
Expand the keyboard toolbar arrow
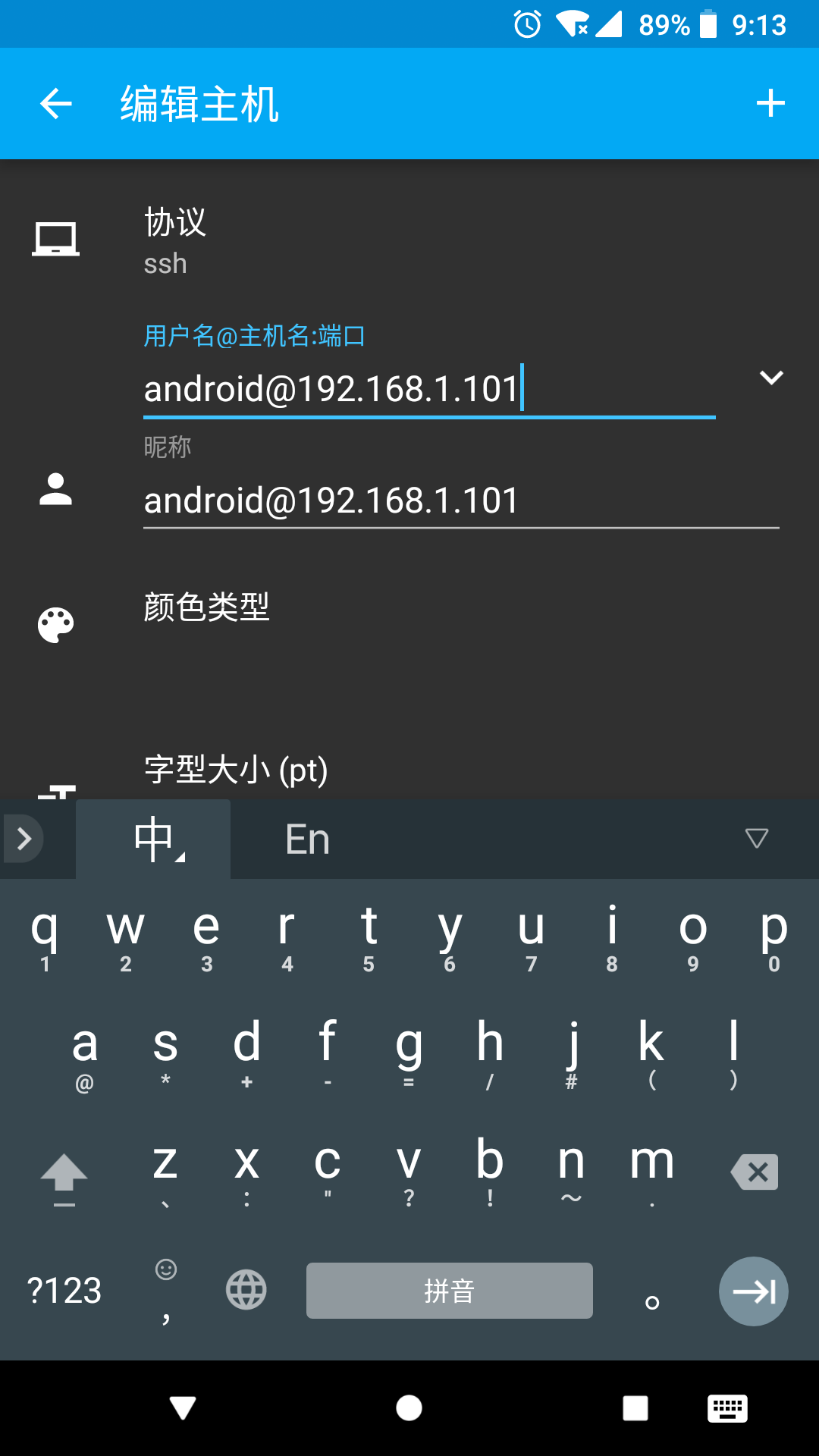(x=24, y=839)
